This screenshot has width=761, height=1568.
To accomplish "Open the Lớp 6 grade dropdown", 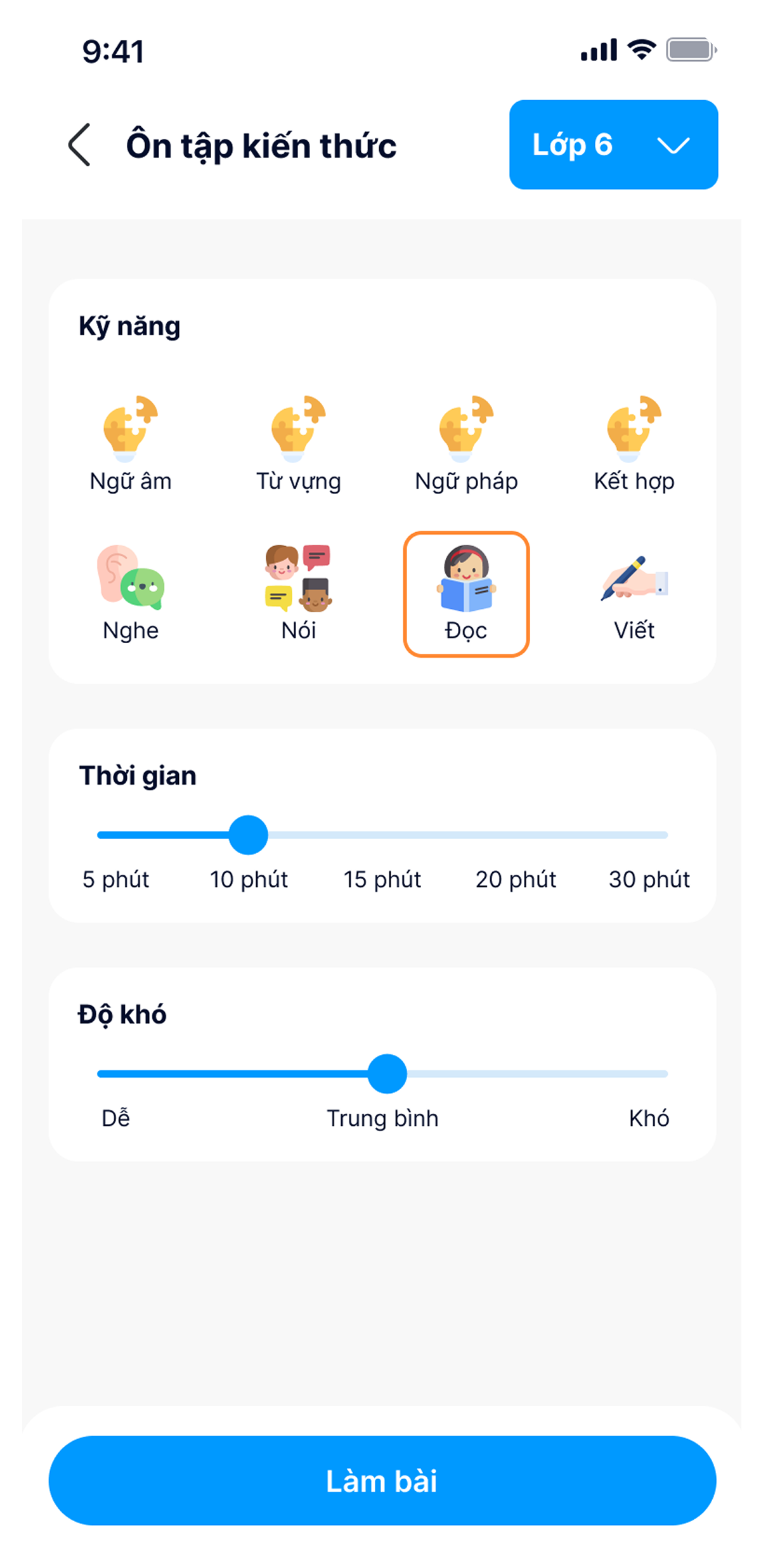I will point(613,145).
